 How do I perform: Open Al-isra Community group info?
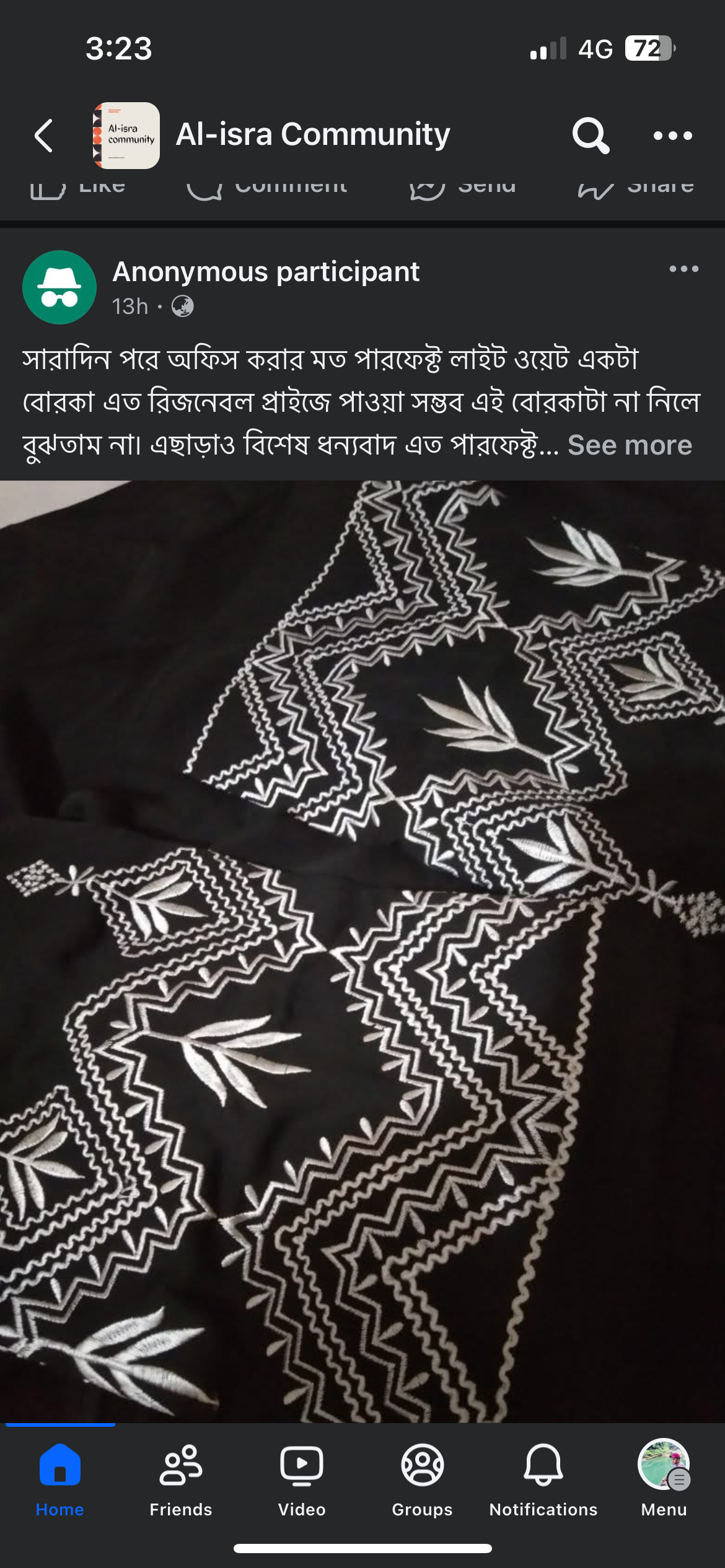click(x=312, y=134)
